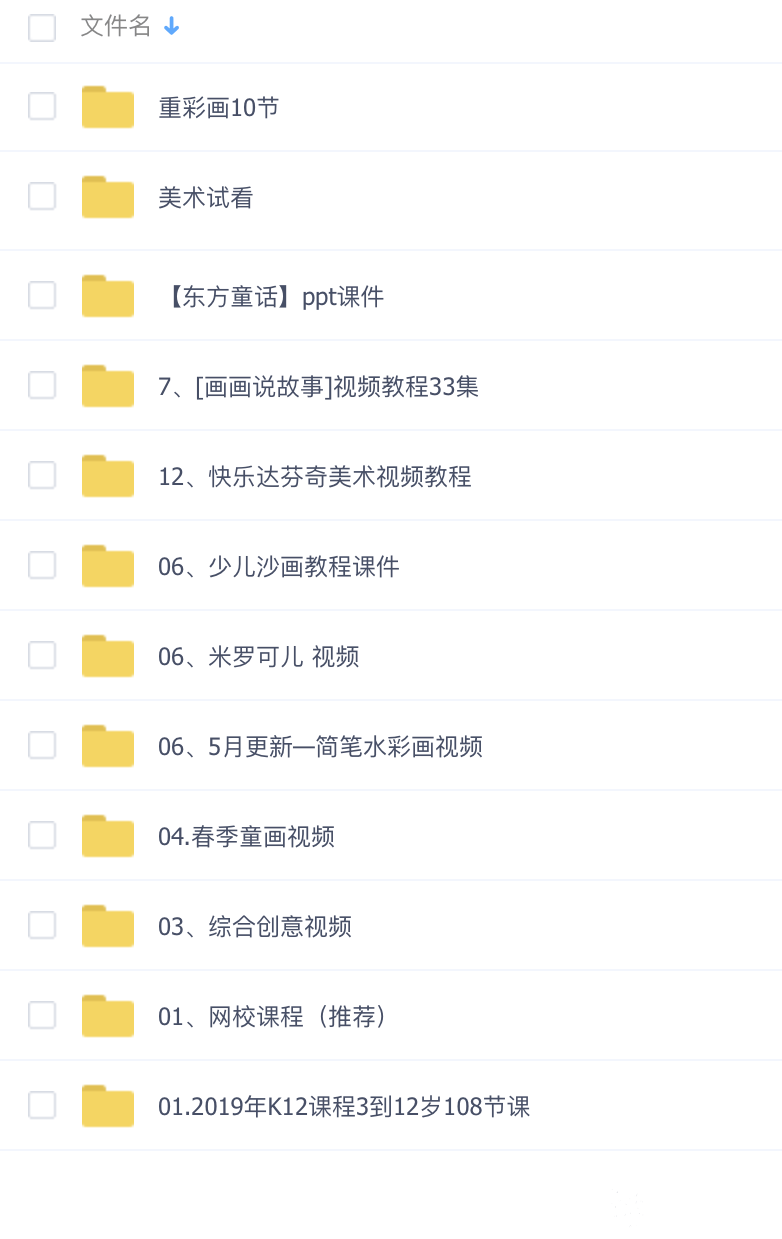Enable the select-all checkbox in the header
The width and height of the screenshot is (782, 1239).
tap(41, 28)
